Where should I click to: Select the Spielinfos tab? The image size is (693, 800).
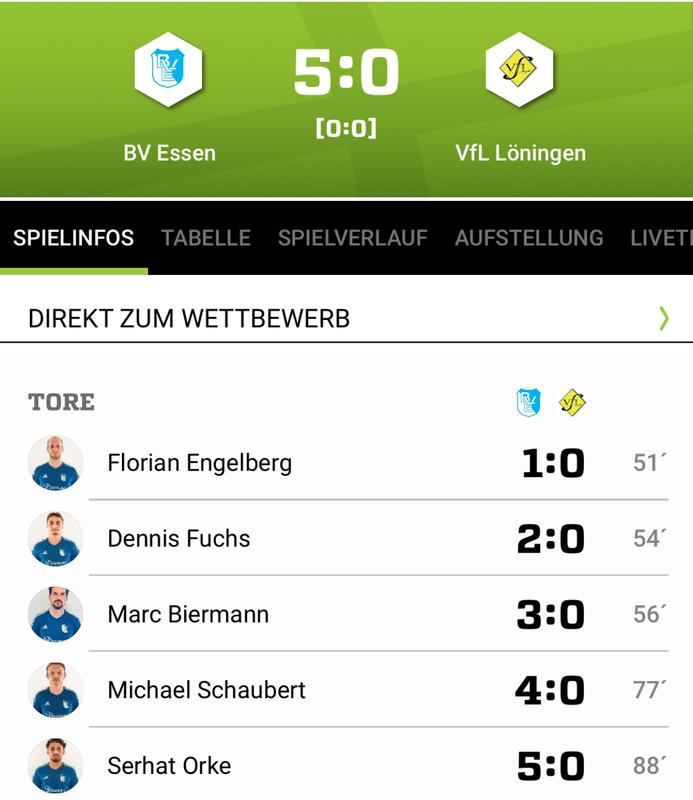point(73,238)
